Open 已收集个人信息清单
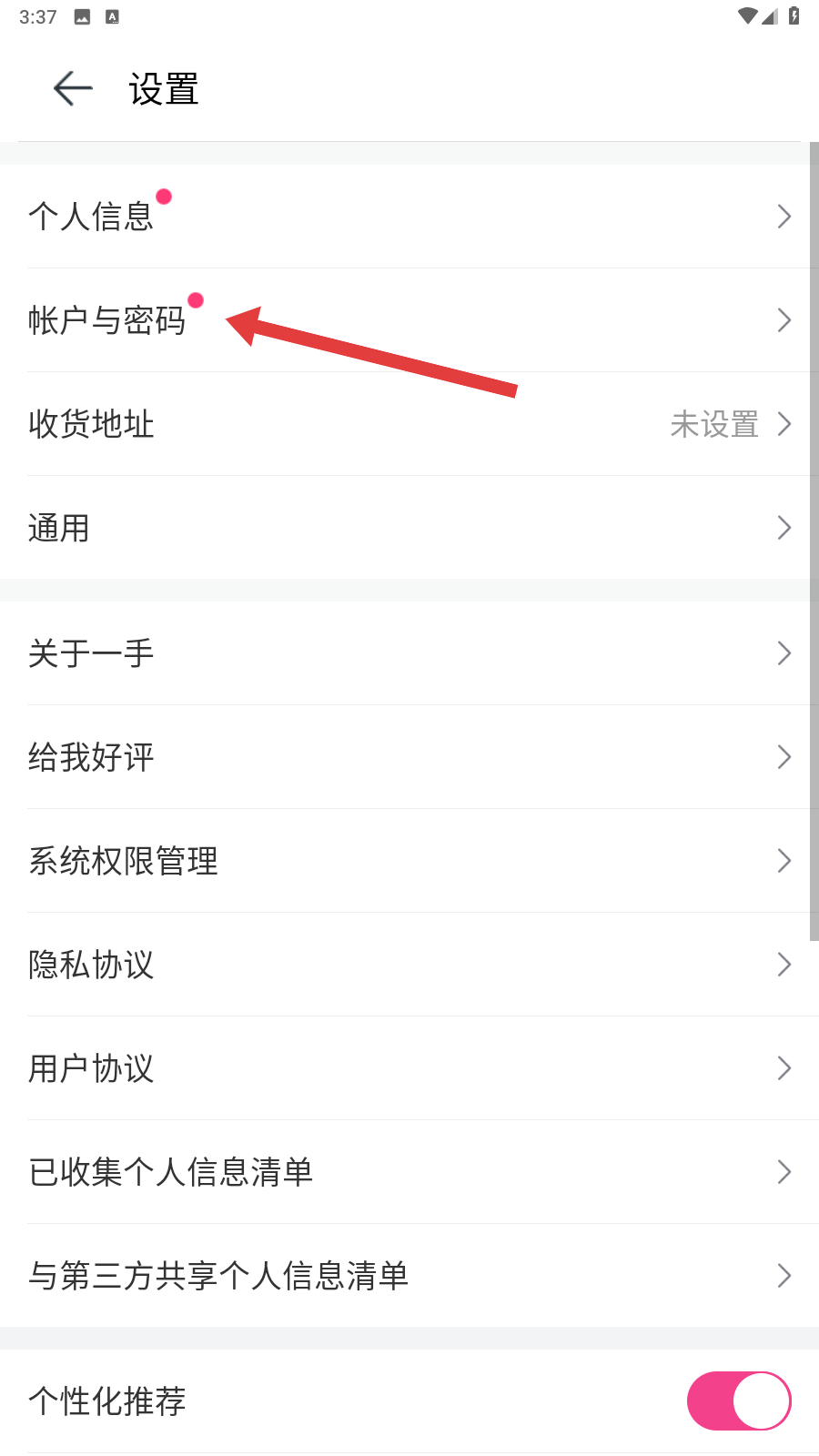The width and height of the screenshot is (819, 1456). tap(409, 1172)
